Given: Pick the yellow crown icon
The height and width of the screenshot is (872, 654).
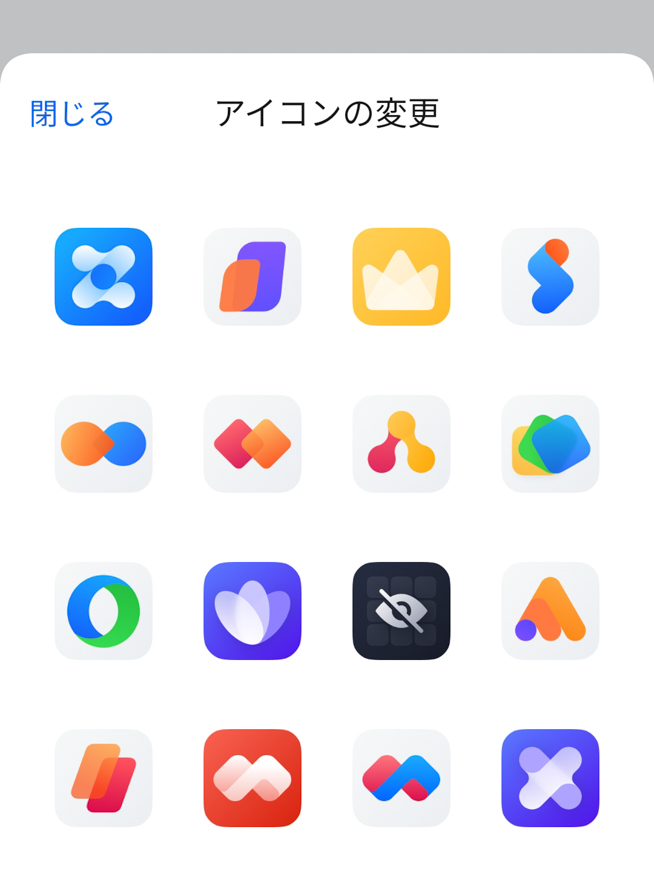Looking at the screenshot, I should click(x=401, y=277).
